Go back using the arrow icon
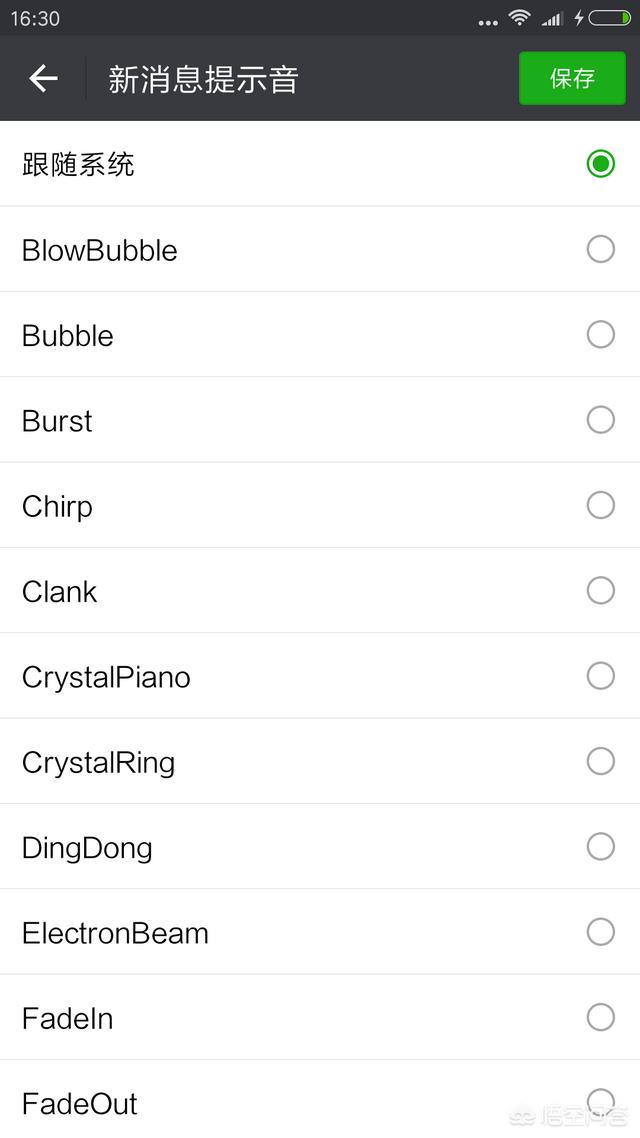Viewport: 640px width, 1138px height. pos(43,78)
